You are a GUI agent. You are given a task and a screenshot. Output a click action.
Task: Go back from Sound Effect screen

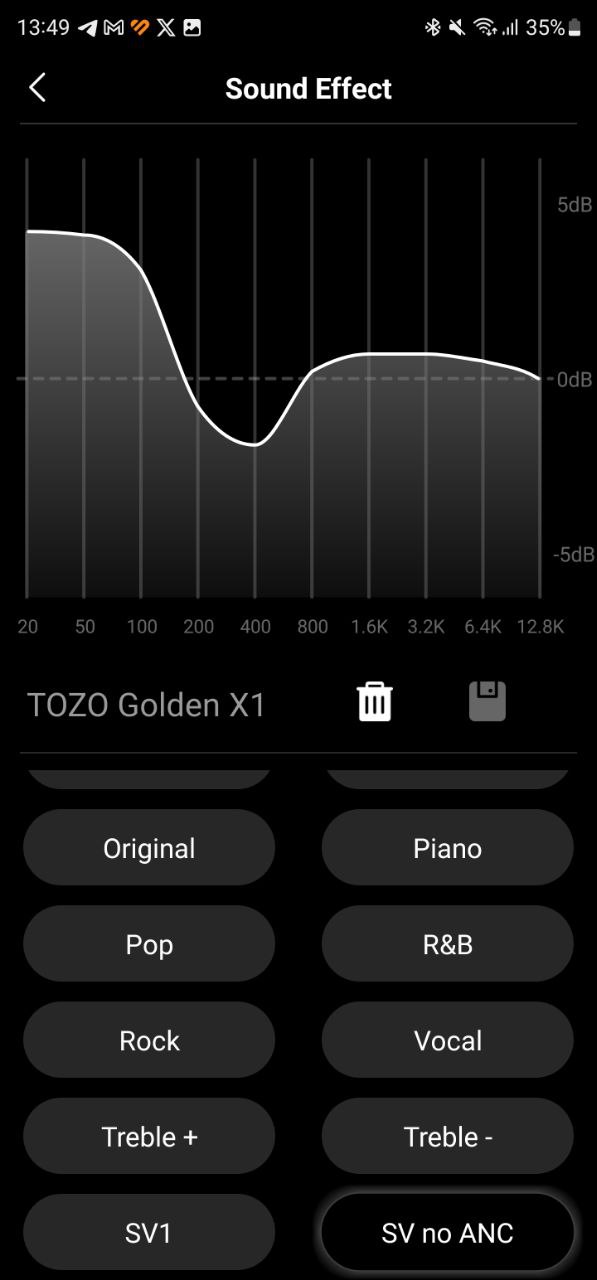[37, 88]
